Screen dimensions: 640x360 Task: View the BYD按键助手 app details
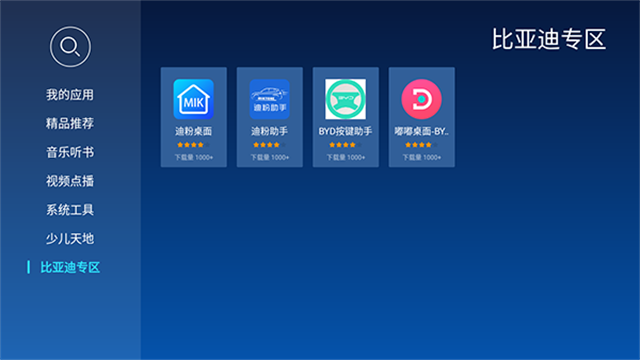(x=346, y=117)
